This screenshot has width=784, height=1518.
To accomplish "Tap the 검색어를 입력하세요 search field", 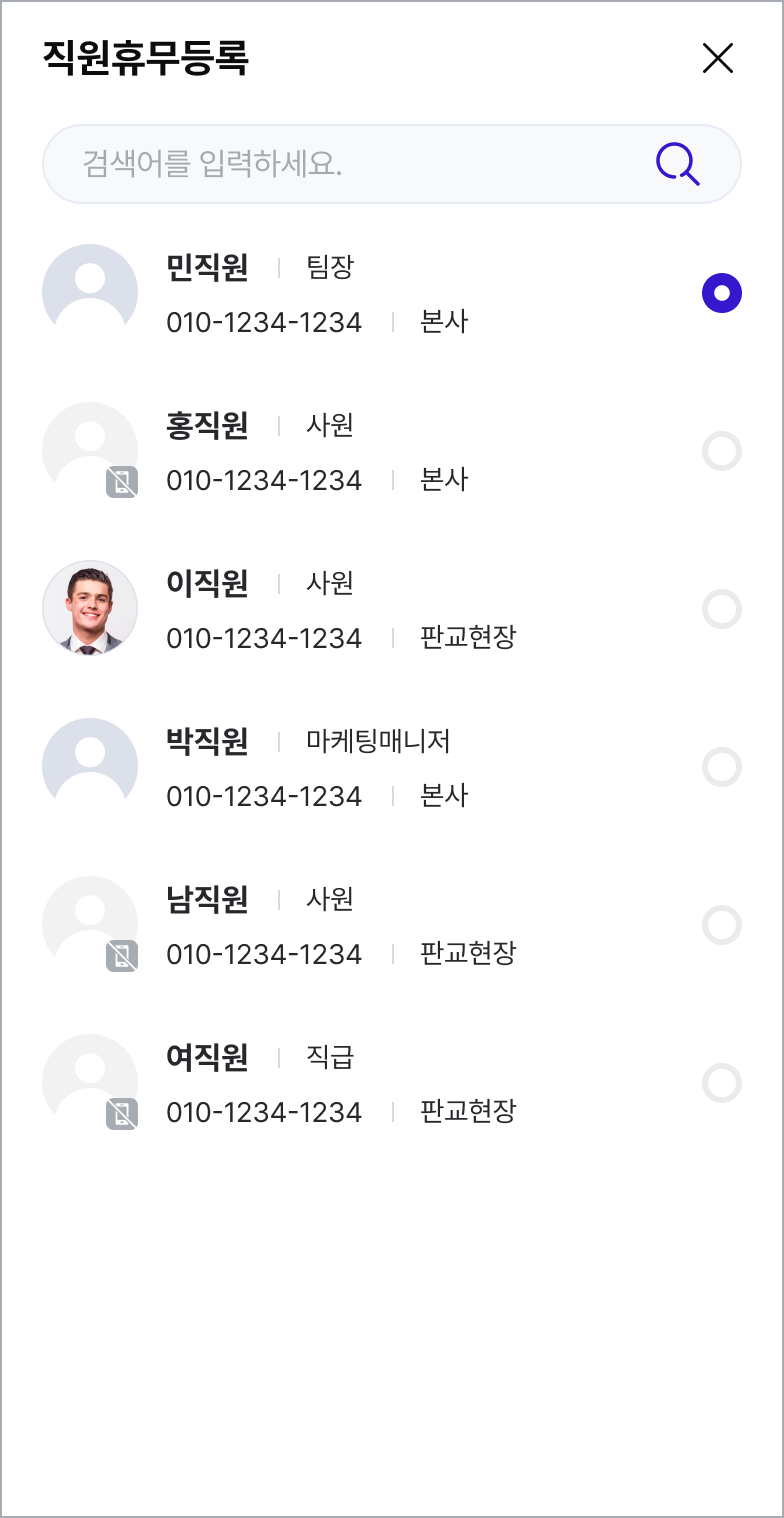I will 391,164.
